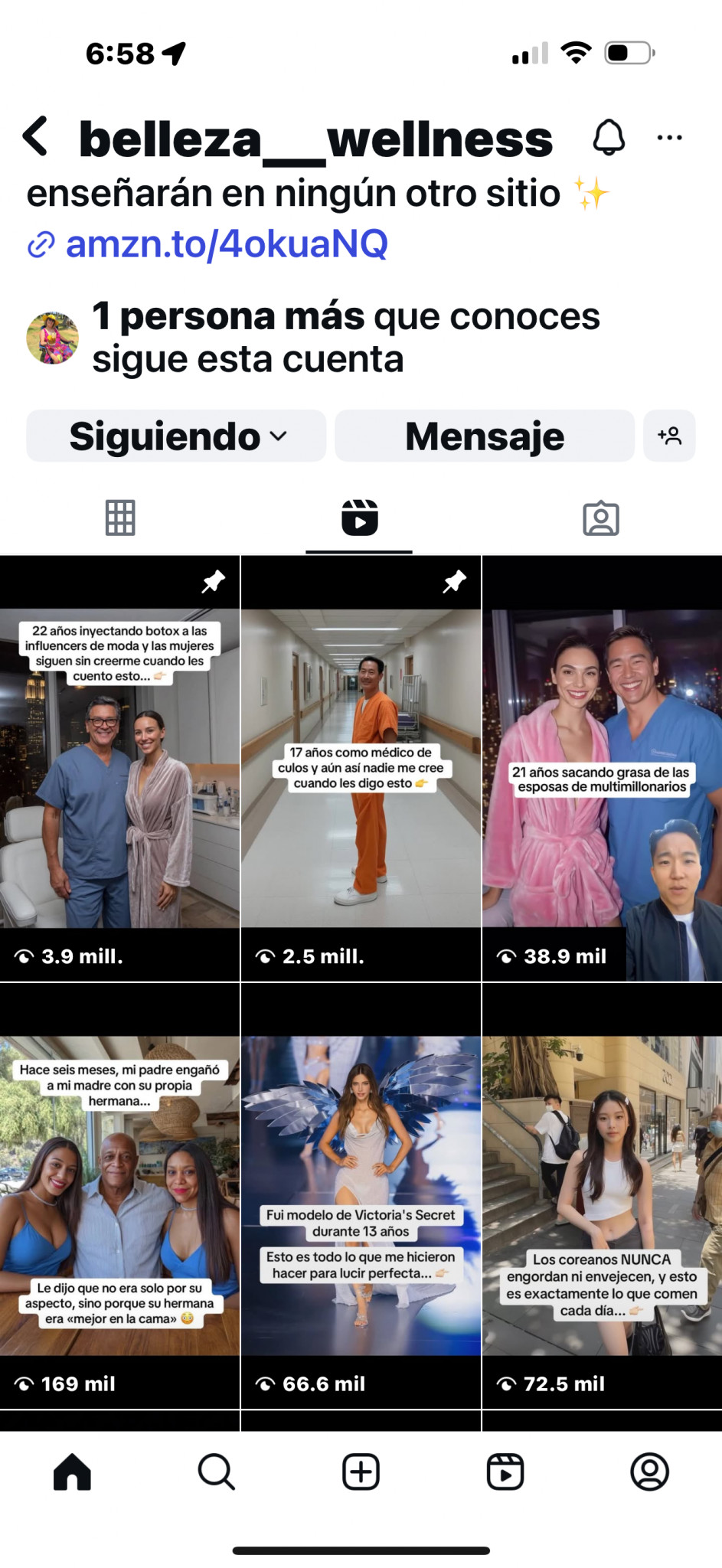The image size is (722, 1568).
Task: Open the Search and explore tab
Action: (217, 1472)
